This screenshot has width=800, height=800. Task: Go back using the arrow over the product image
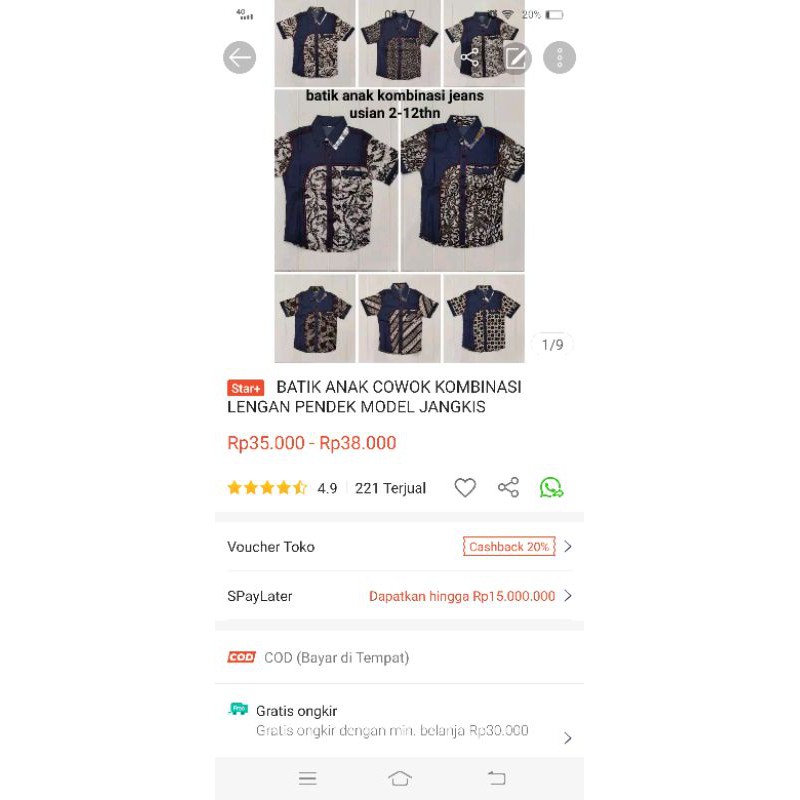[x=240, y=58]
